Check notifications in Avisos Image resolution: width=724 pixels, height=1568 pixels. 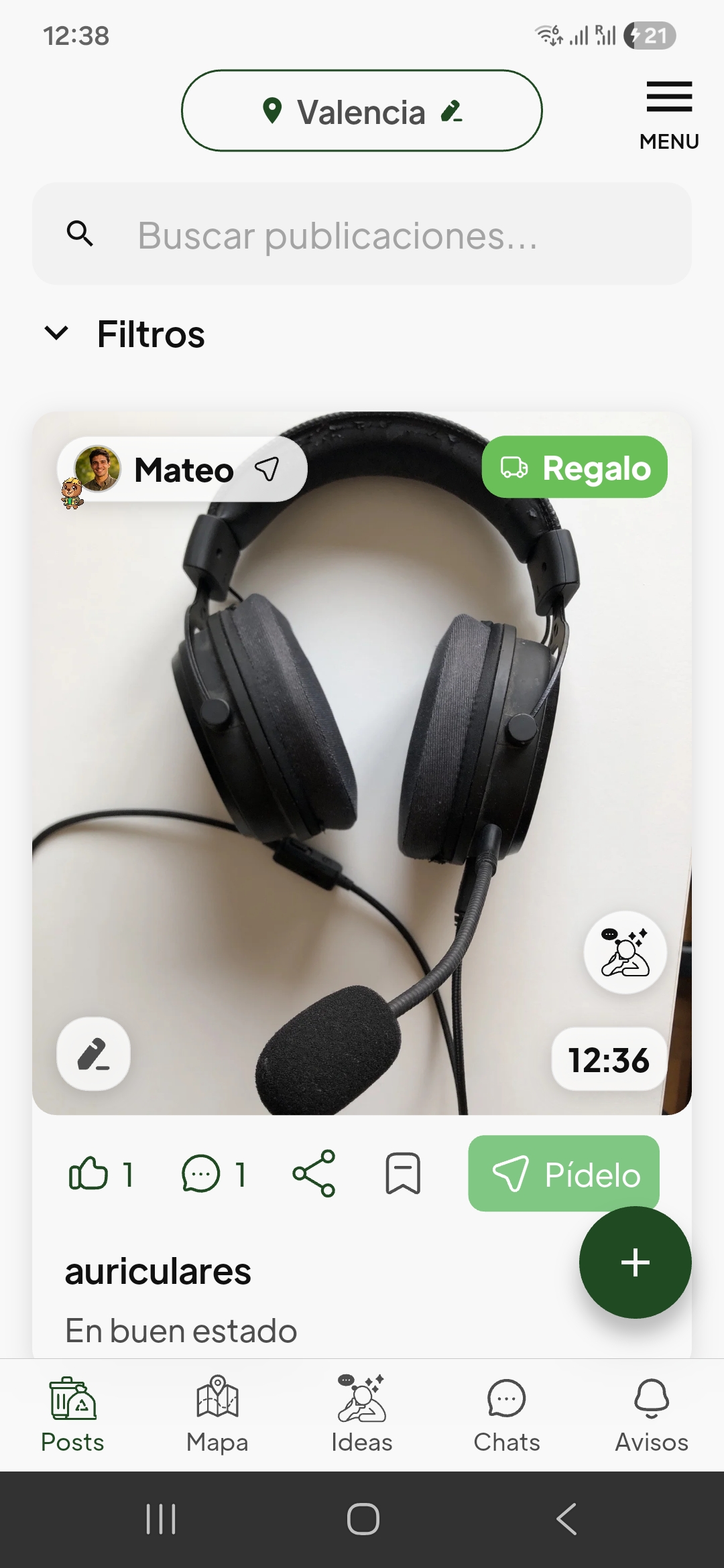pos(651,1411)
